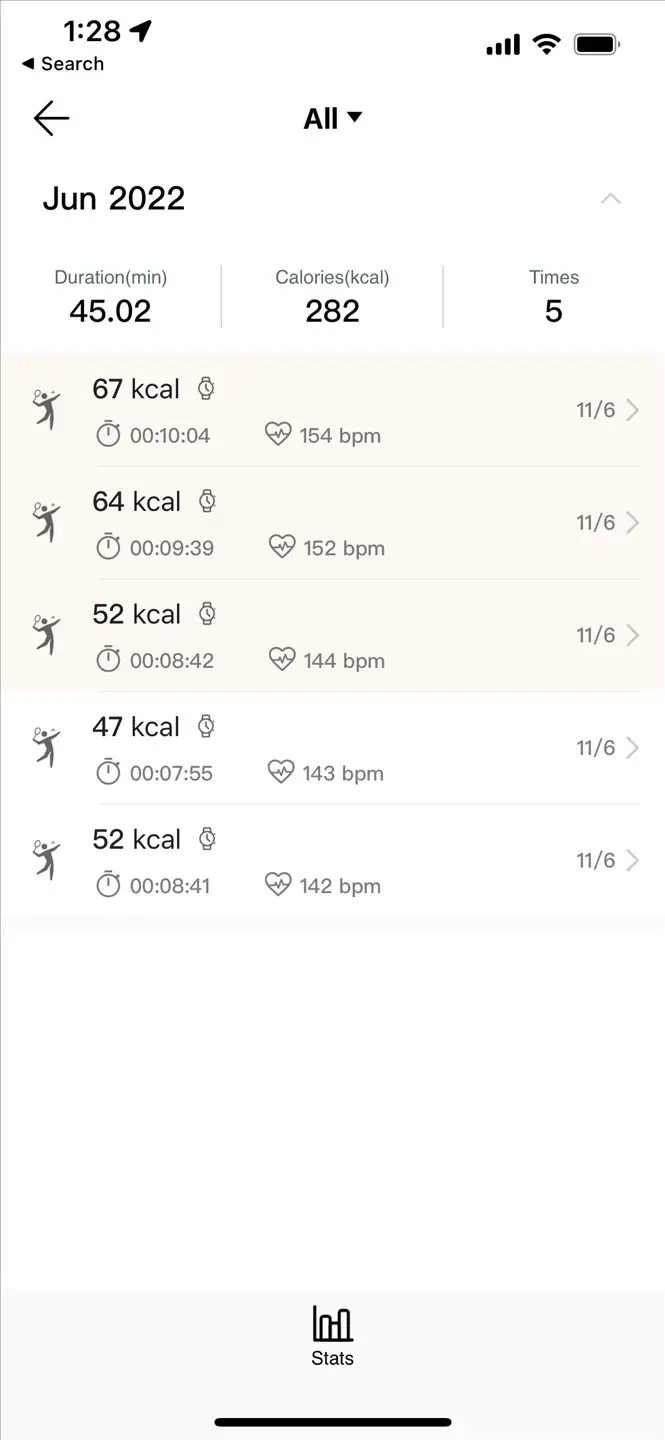Go back using the arrow icon
Viewport: 665px width, 1440px height.
tap(51, 118)
